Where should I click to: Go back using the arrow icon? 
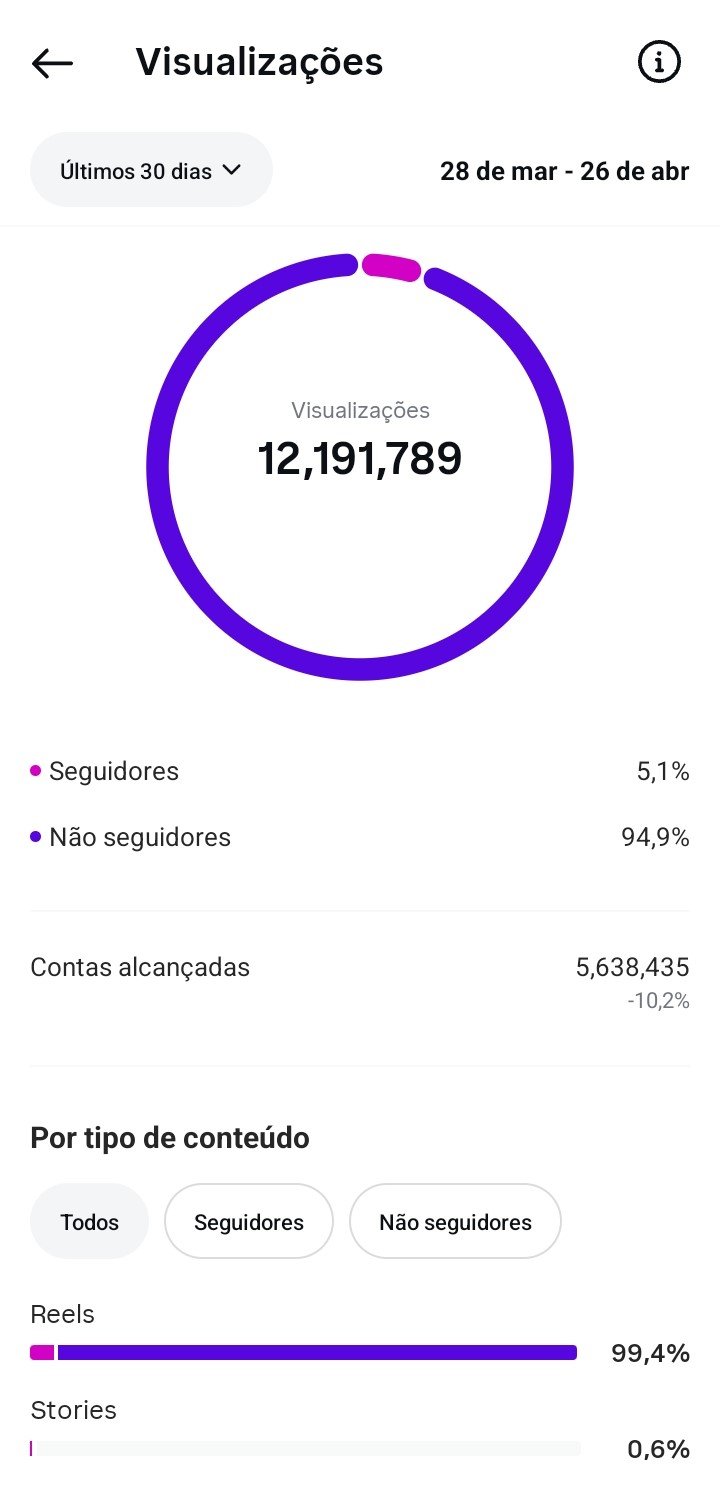52,63
